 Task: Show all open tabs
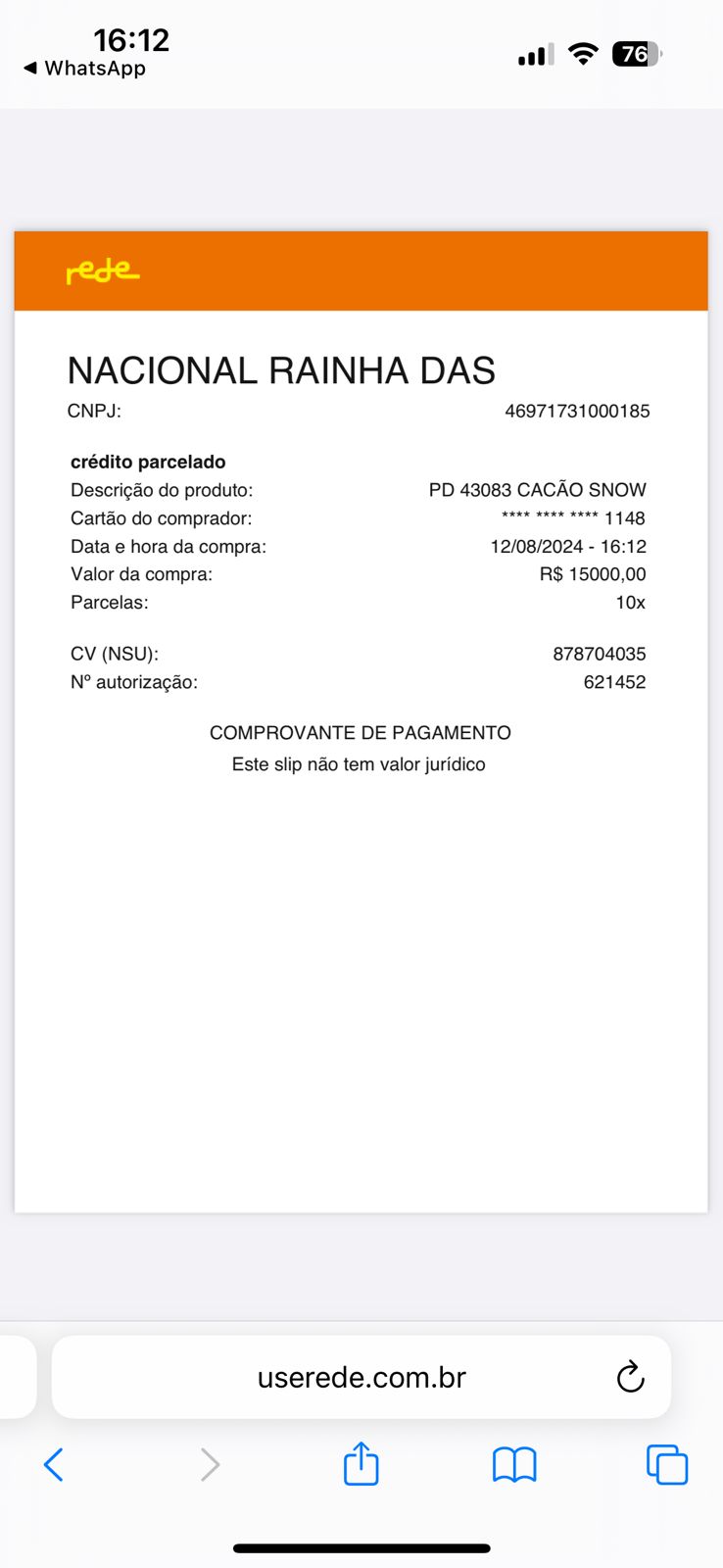point(667,1465)
